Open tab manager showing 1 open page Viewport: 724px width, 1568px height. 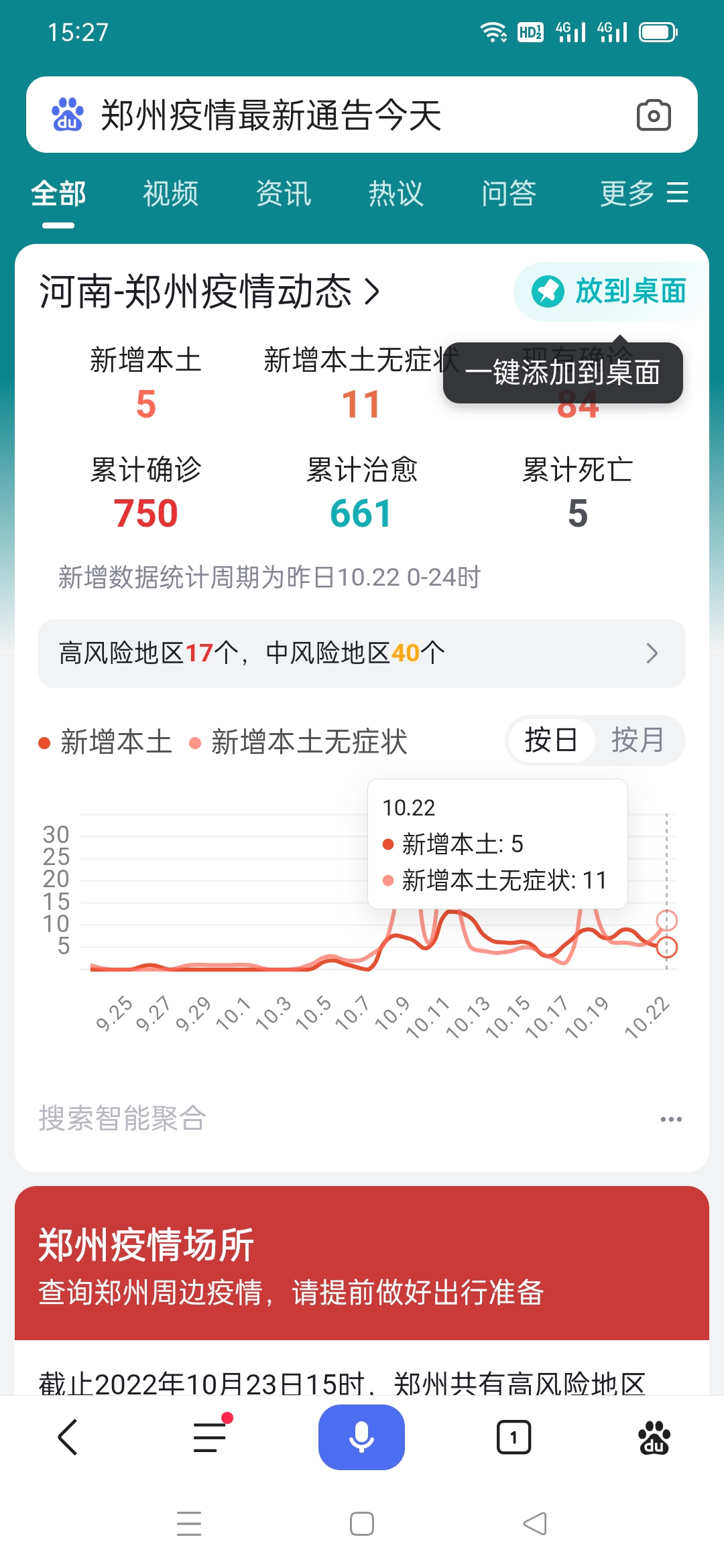point(512,1437)
